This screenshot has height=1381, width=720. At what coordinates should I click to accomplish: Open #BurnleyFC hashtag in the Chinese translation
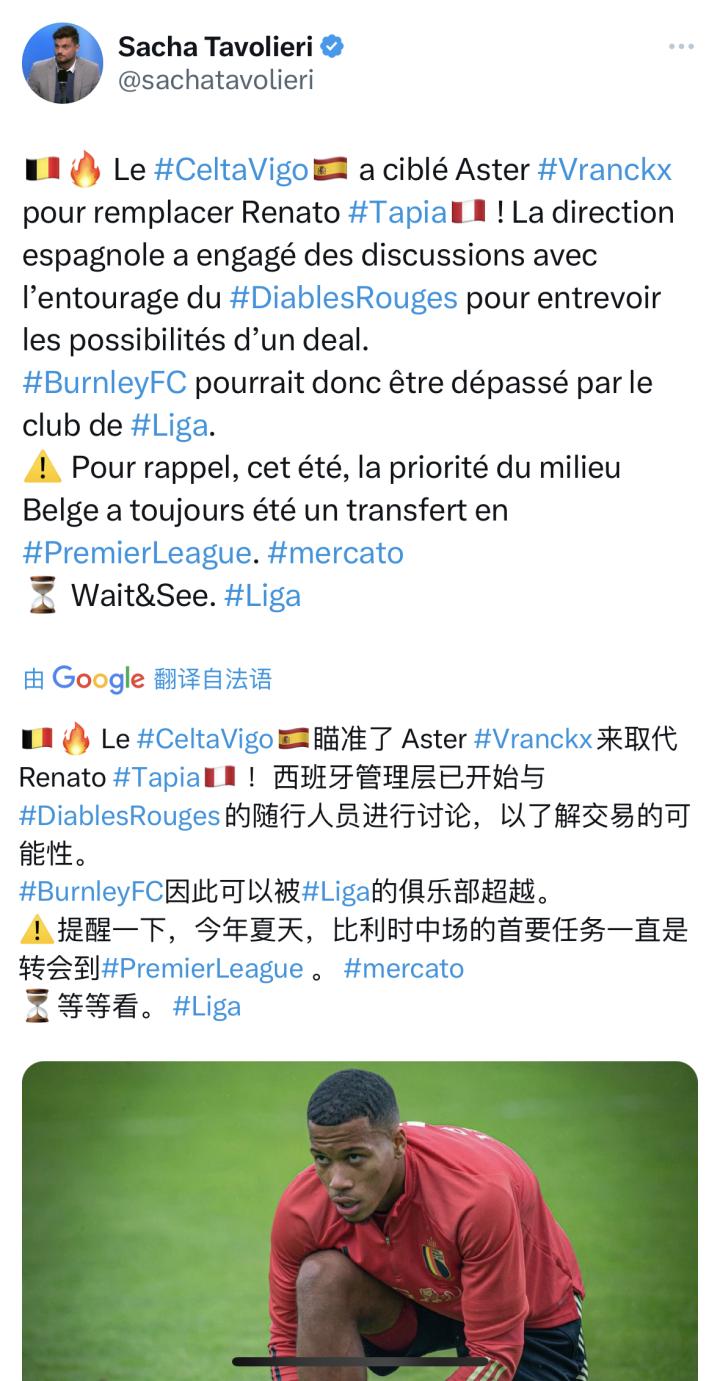click(90, 891)
